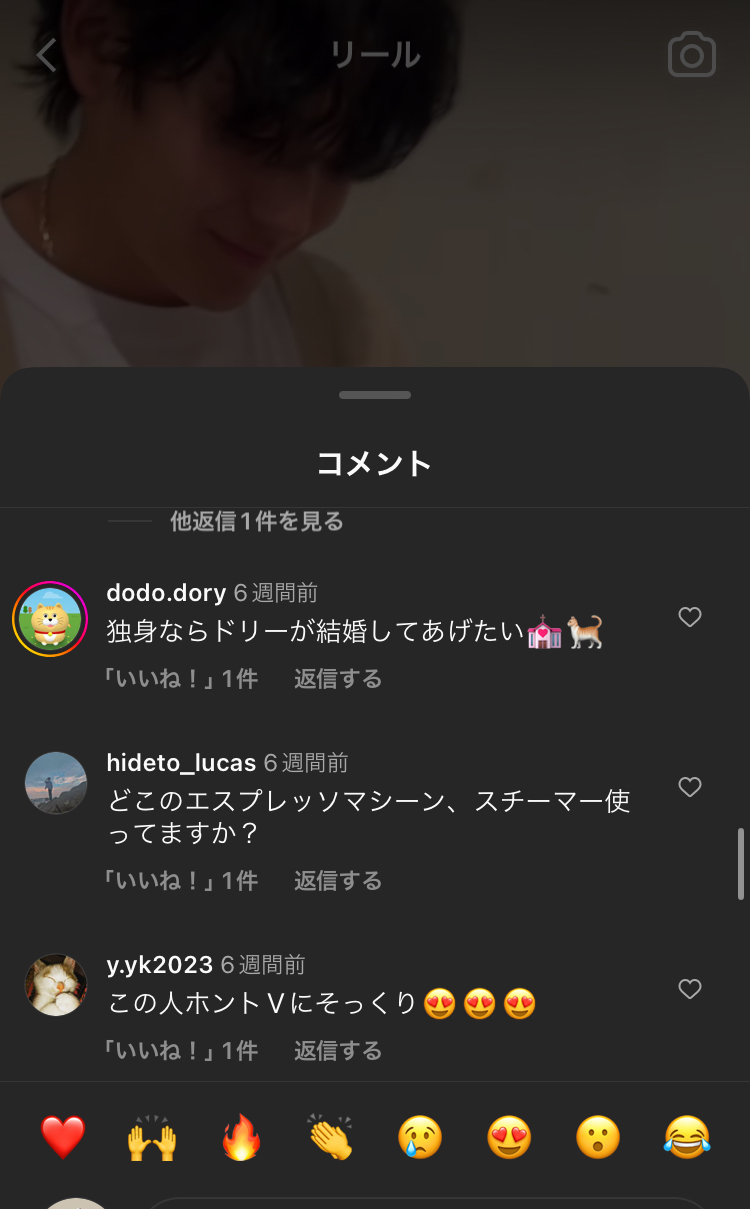
Task: Open the camera icon in the header
Action: pyautogui.click(x=692, y=55)
